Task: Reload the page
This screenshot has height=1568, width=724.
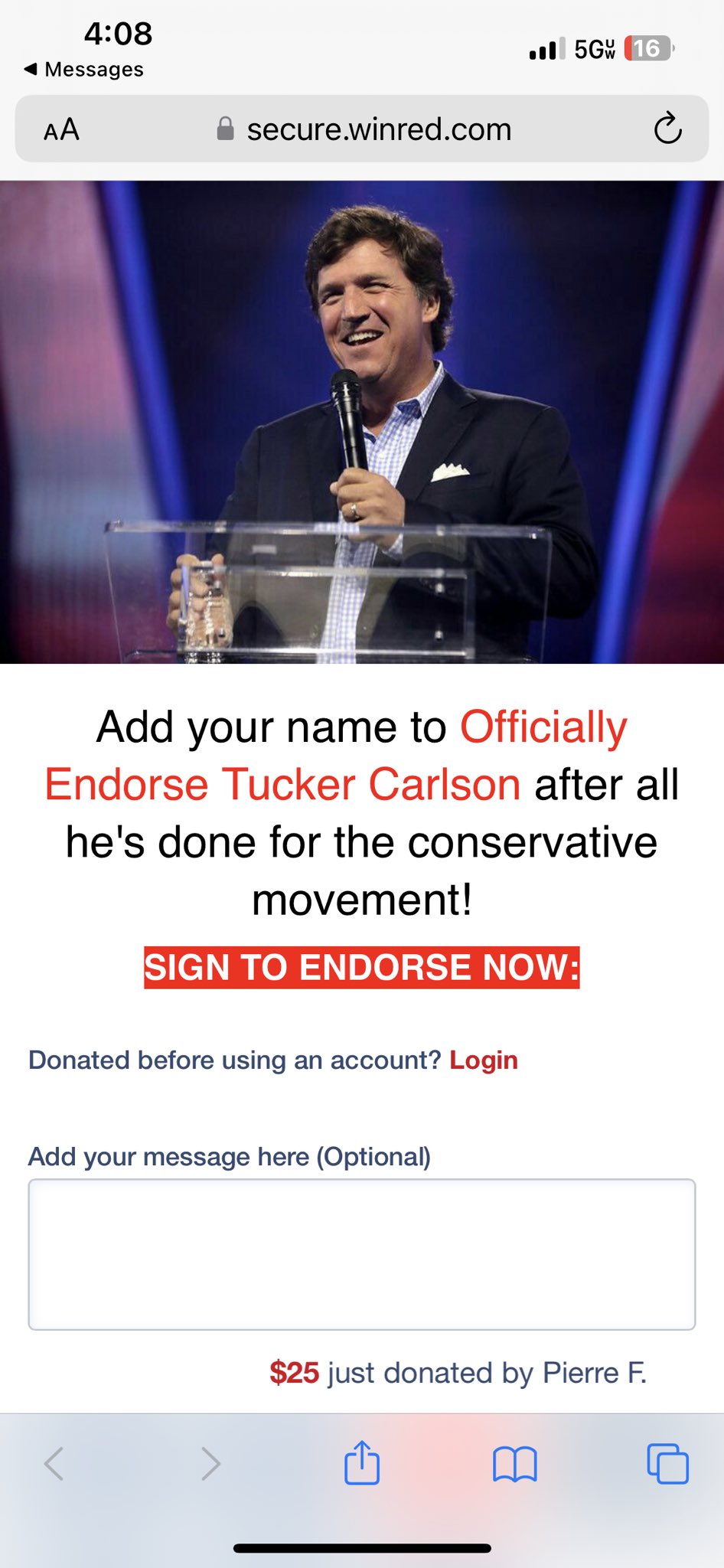Action: pyautogui.click(x=667, y=129)
